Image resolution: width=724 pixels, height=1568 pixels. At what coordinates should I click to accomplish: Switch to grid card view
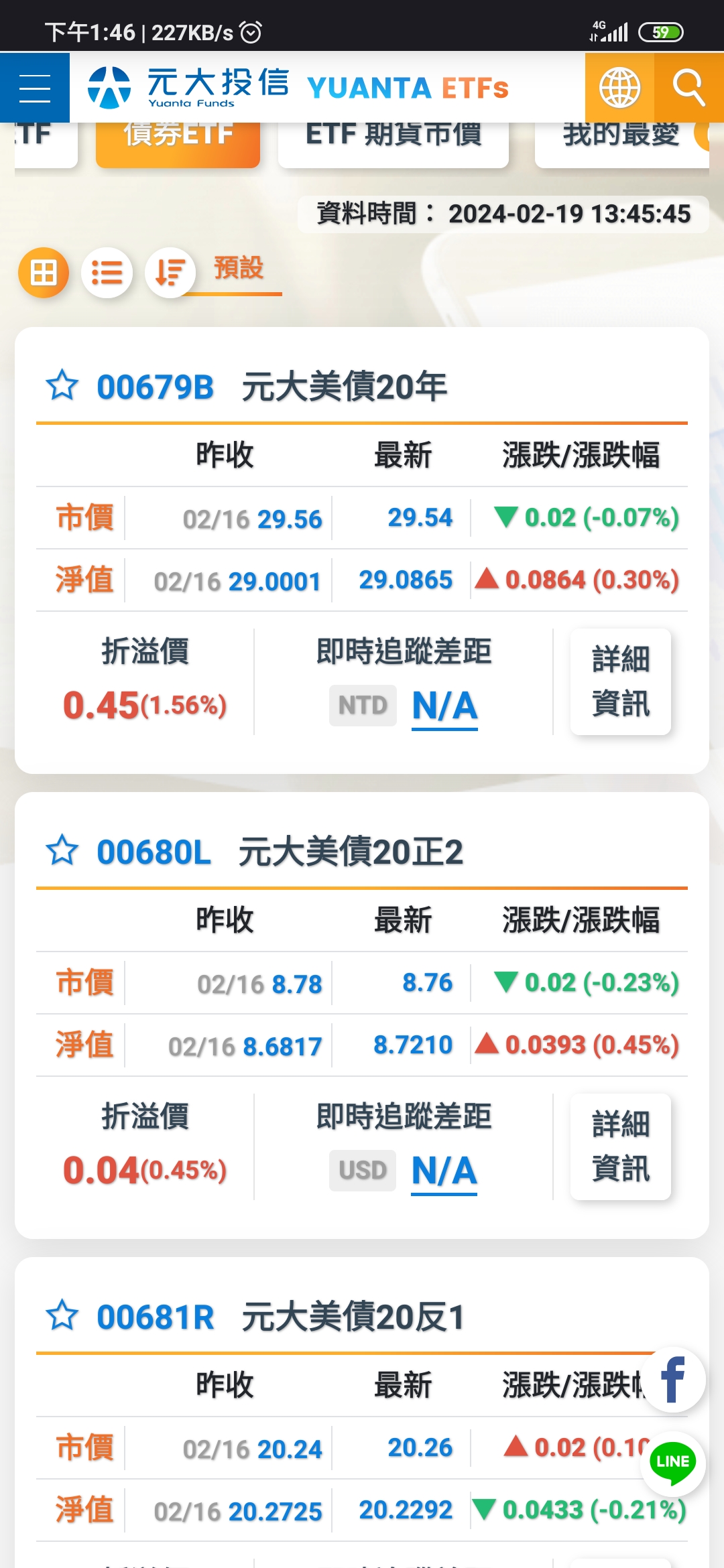[x=44, y=273]
